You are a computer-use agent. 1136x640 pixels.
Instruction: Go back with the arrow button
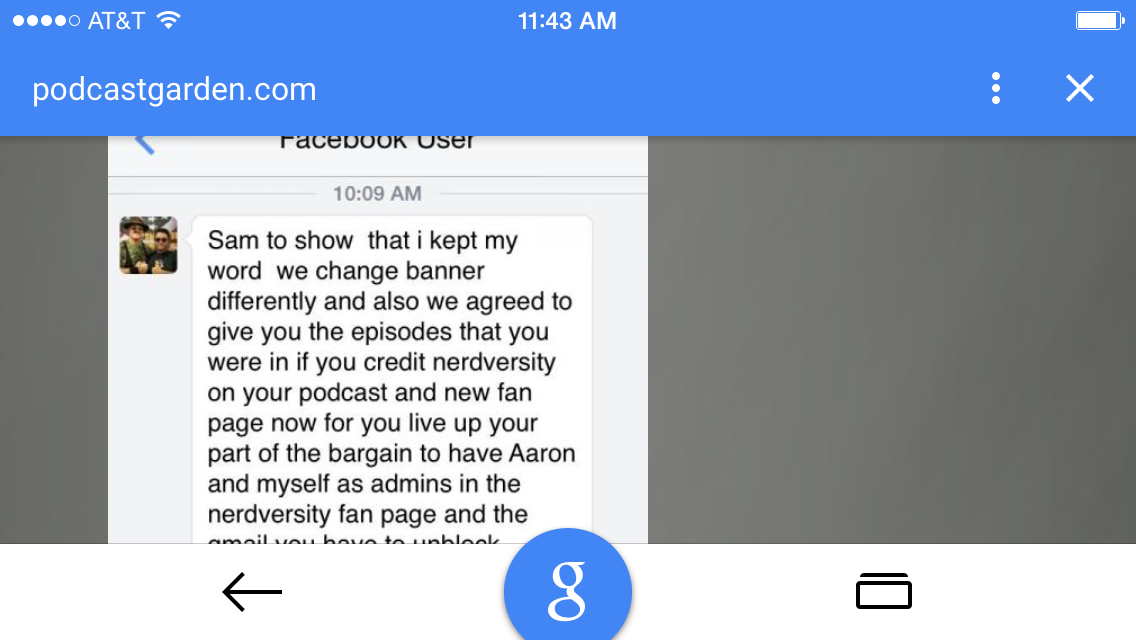[x=252, y=592]
